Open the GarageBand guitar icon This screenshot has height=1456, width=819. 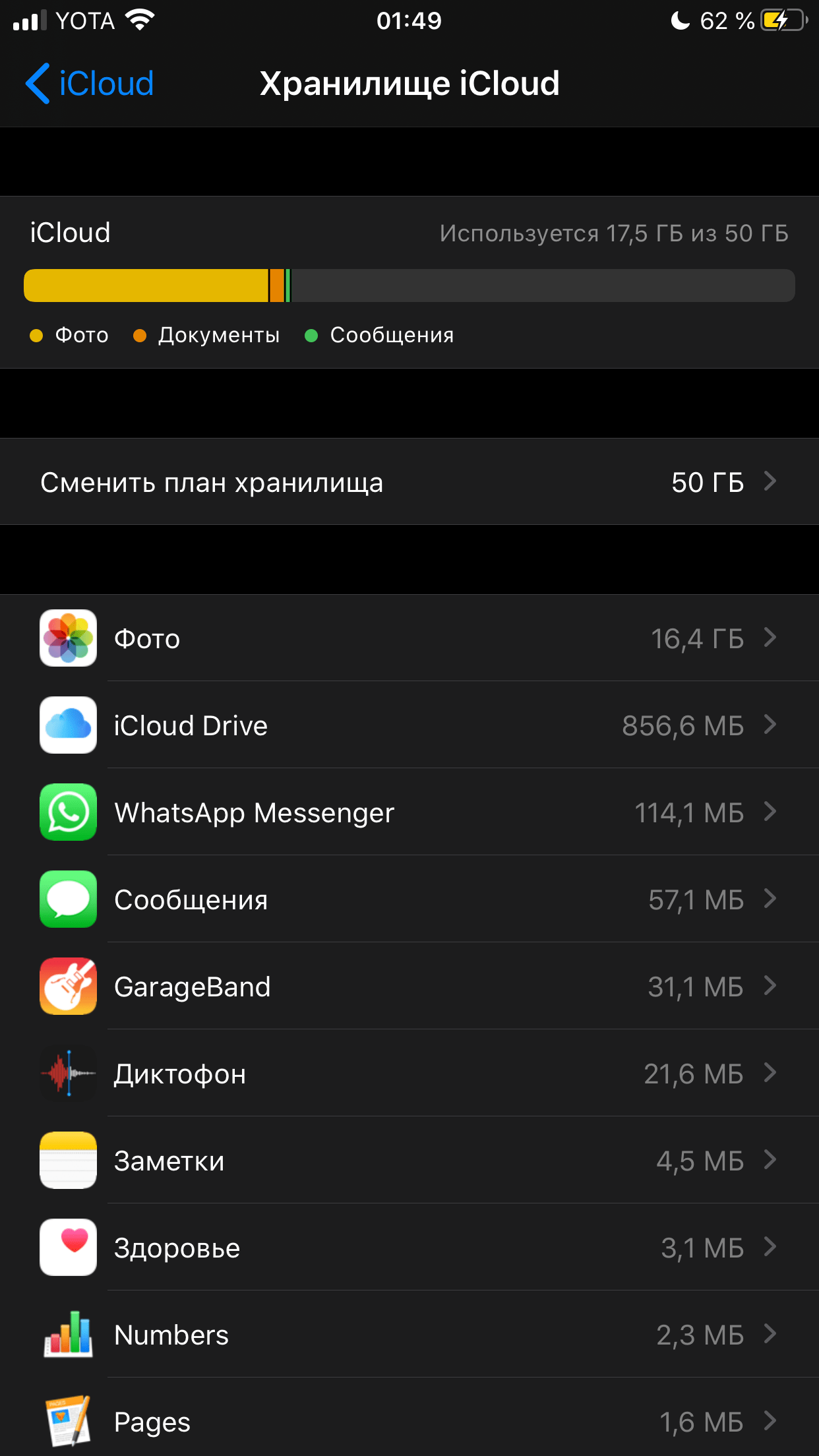pyautogui.click(x=68, y=986)
